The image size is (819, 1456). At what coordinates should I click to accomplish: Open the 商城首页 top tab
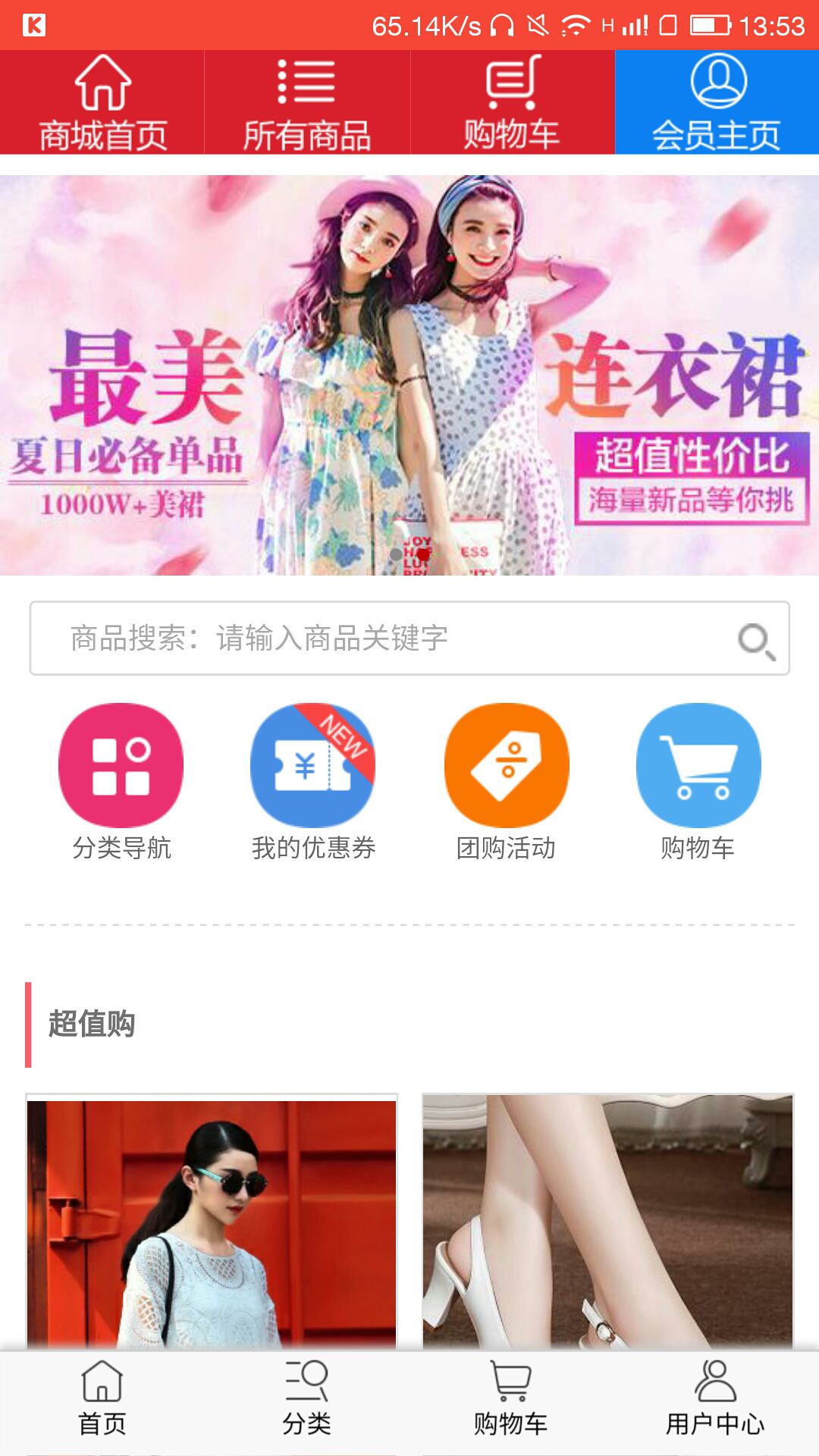102,103
